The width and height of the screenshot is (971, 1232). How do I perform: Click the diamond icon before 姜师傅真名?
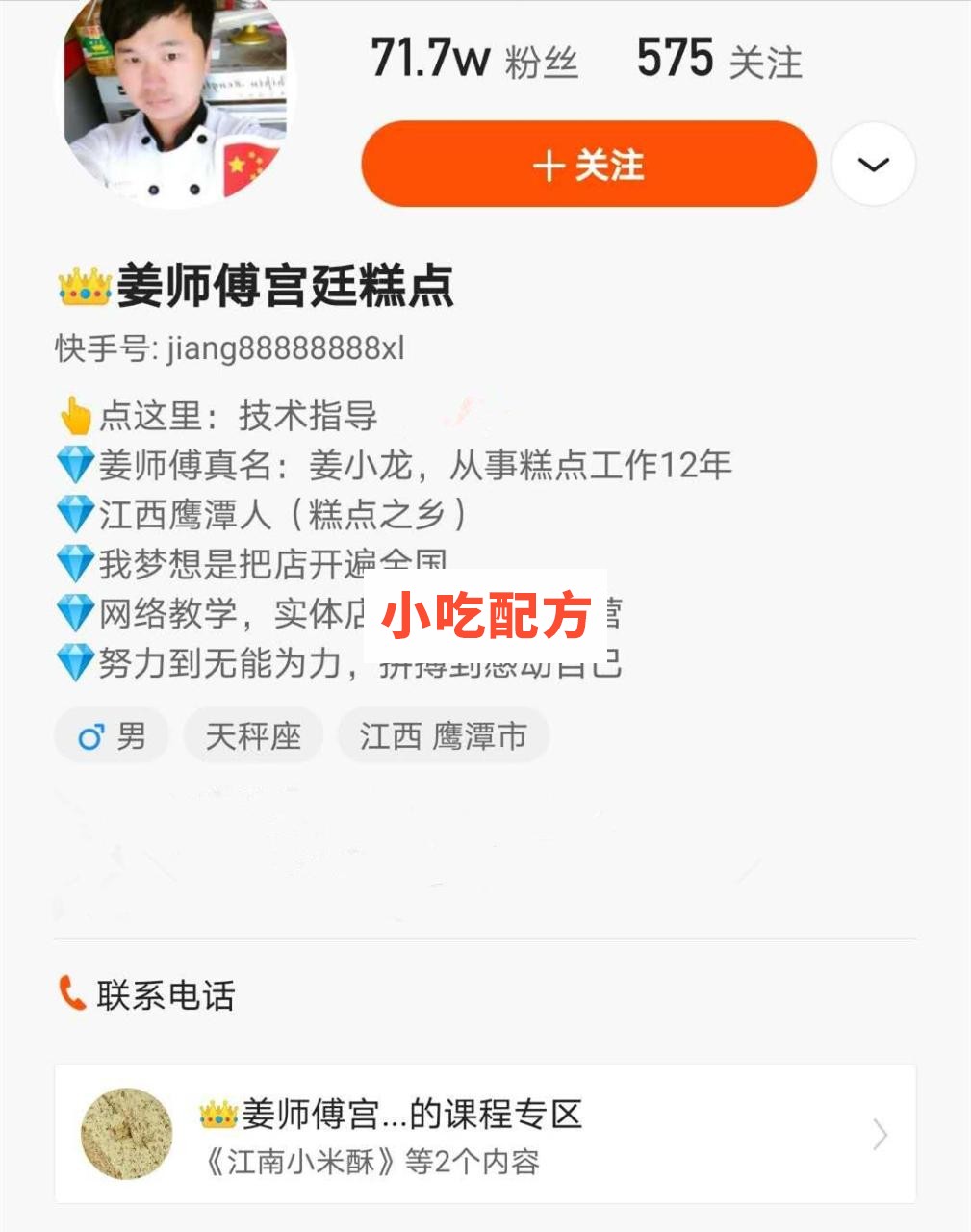(x=75, y=464)
